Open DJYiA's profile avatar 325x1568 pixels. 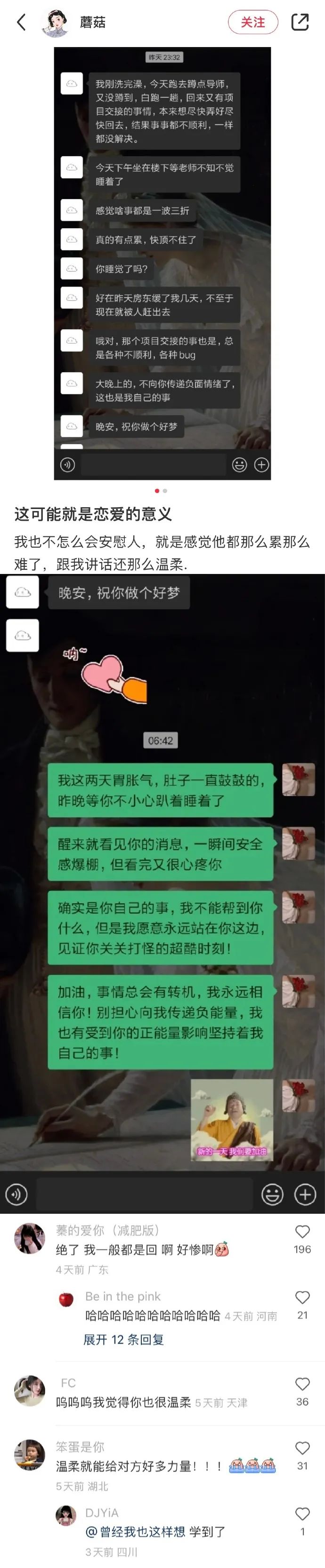66,1516
